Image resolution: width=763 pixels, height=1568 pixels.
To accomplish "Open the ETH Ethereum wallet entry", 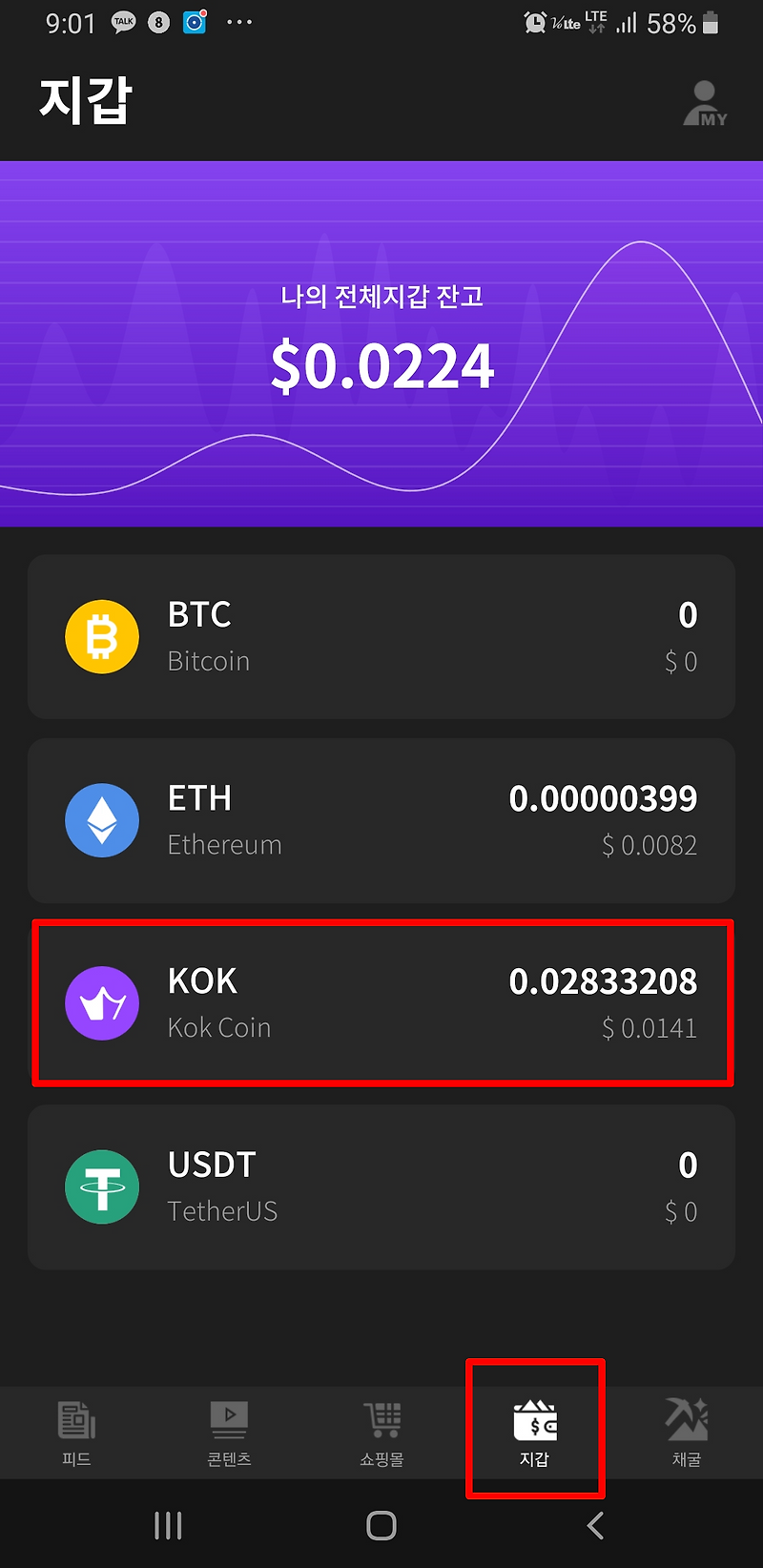I will (381, 820).
